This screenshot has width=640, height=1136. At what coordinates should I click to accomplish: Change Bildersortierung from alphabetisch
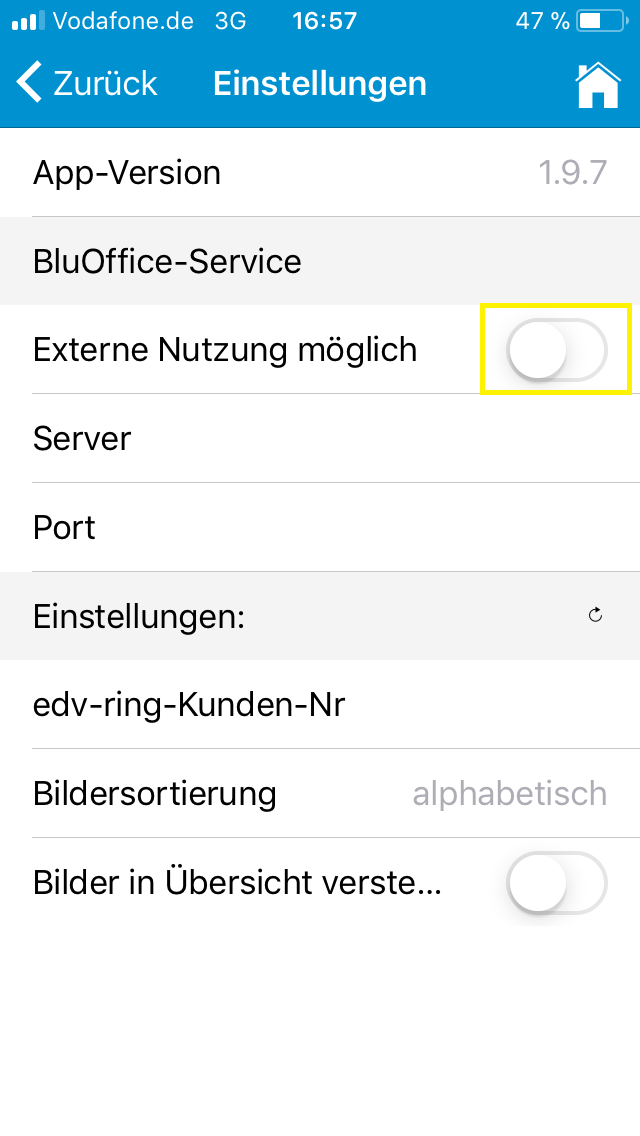tap(509, 794)
